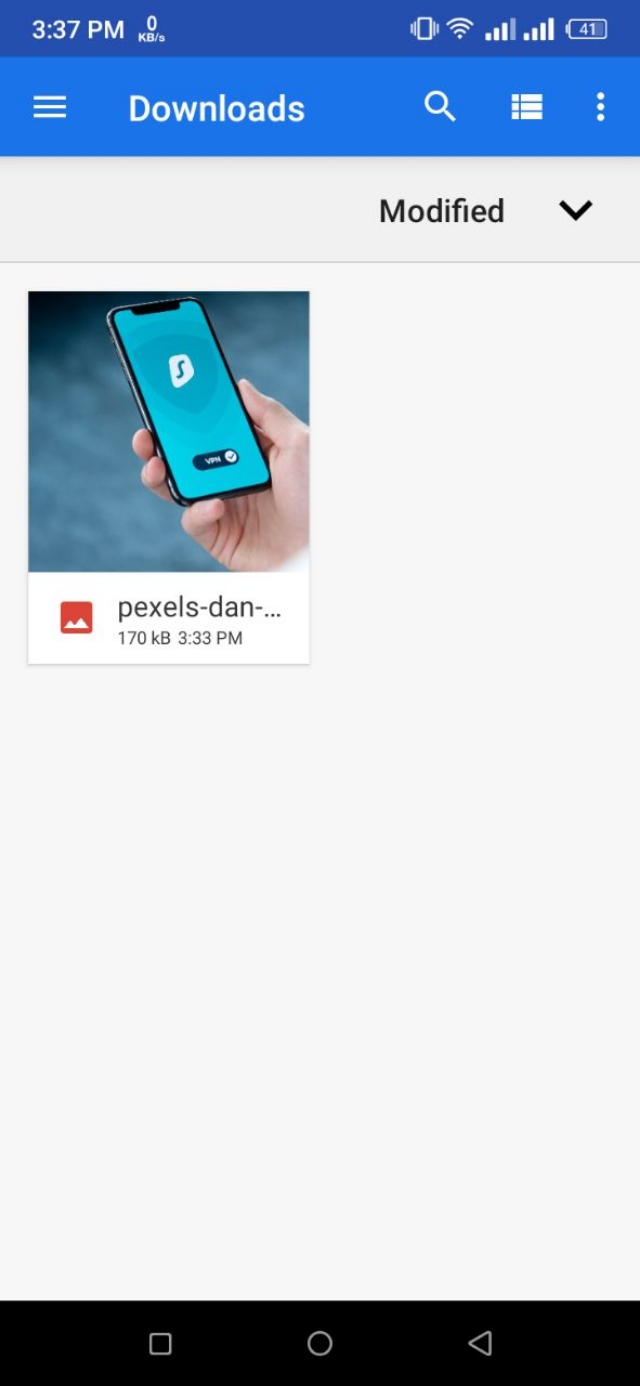Switch to list view layout
The image size is (640, 1386).
coord(527,107)
